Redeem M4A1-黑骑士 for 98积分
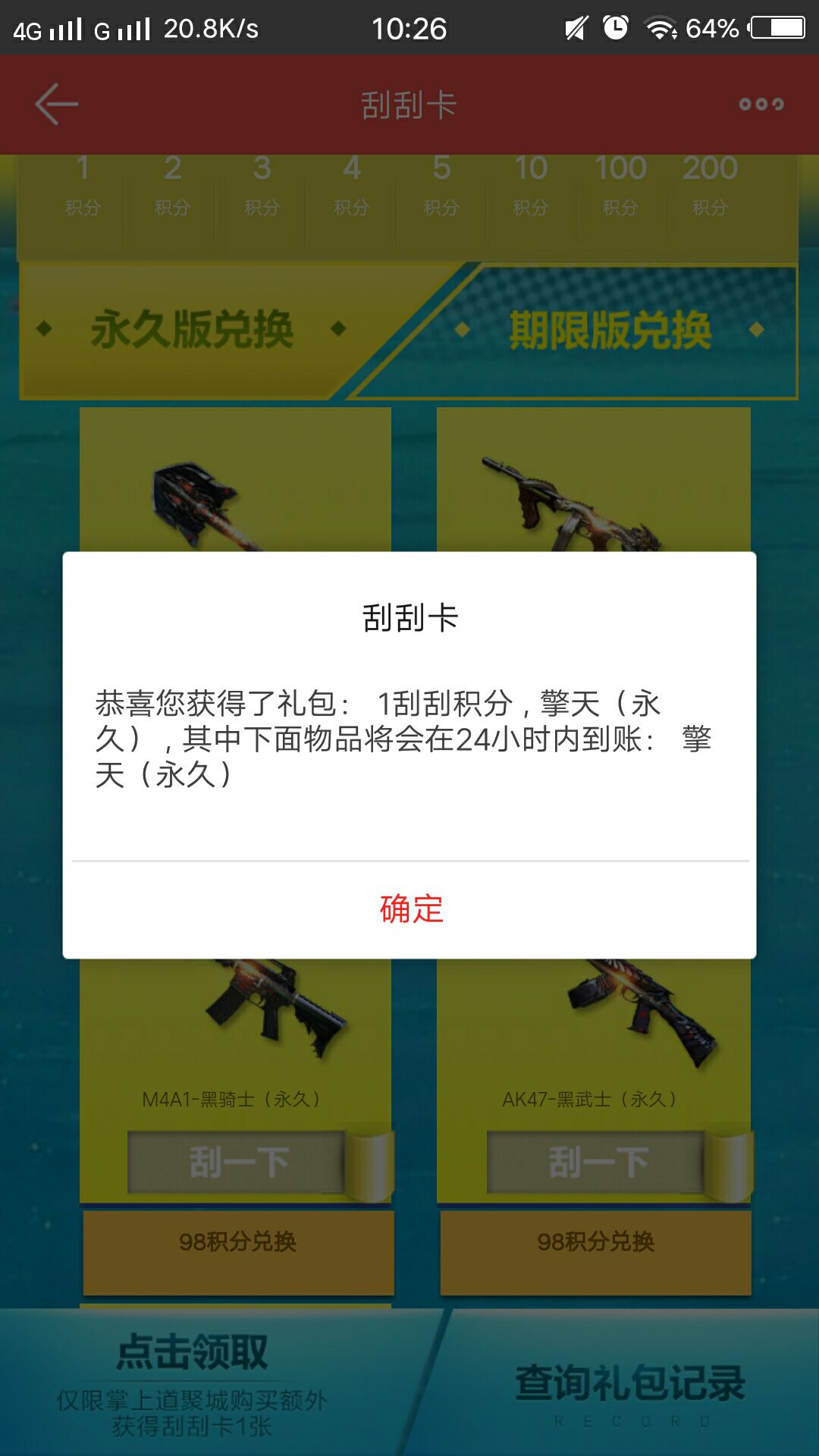This screenshot has height=1456, width=819. pyautogui.click(x=238, y=1242)
